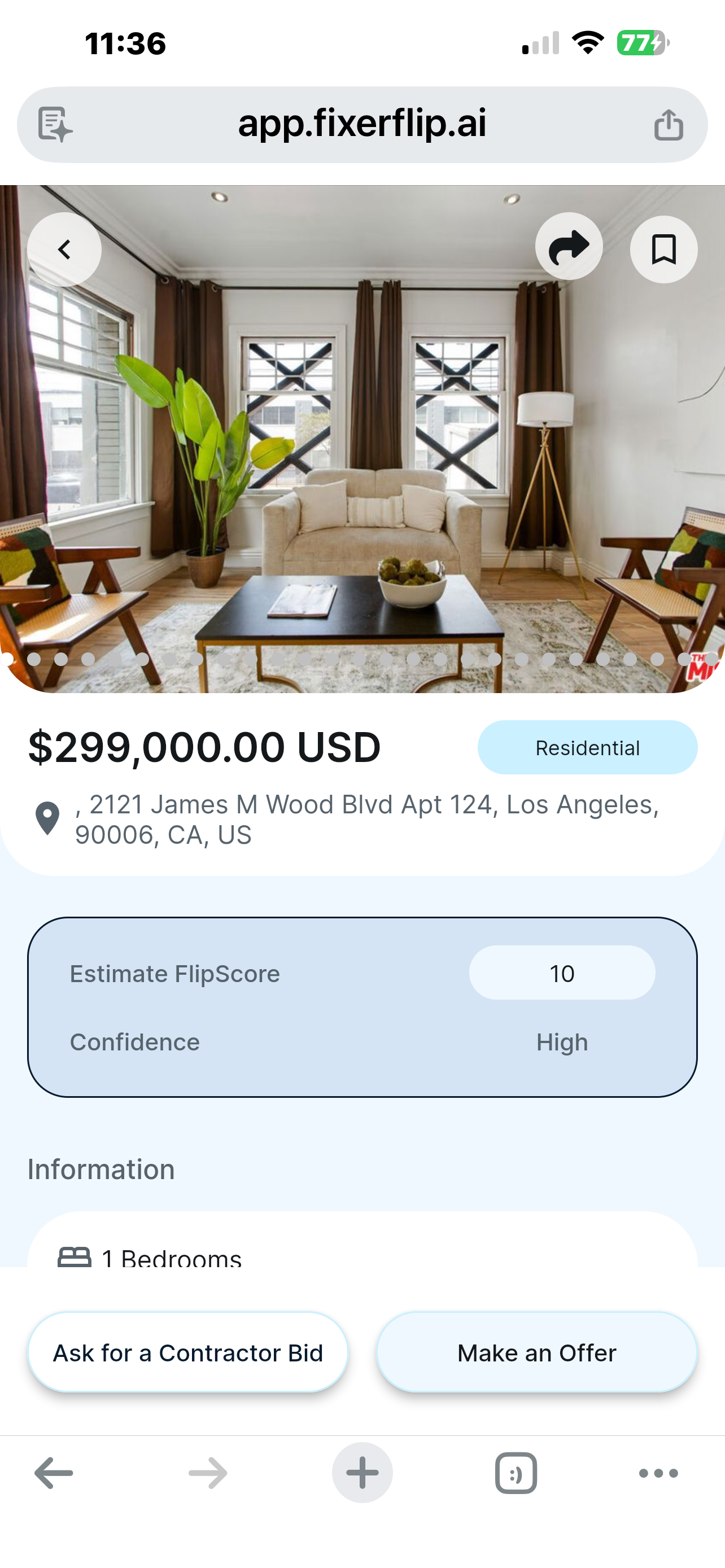Open the browser address bar
725x1568 pixels.
[x=361, y=124]
